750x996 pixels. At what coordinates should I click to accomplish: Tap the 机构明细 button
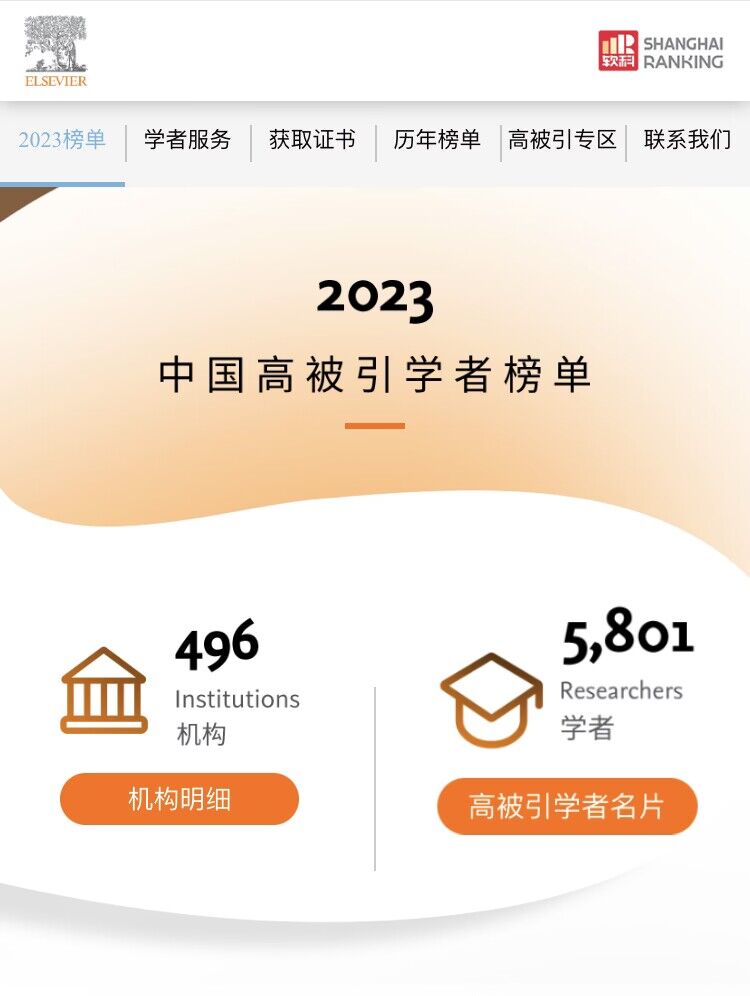pyautogui.click(x=179, y=799)
